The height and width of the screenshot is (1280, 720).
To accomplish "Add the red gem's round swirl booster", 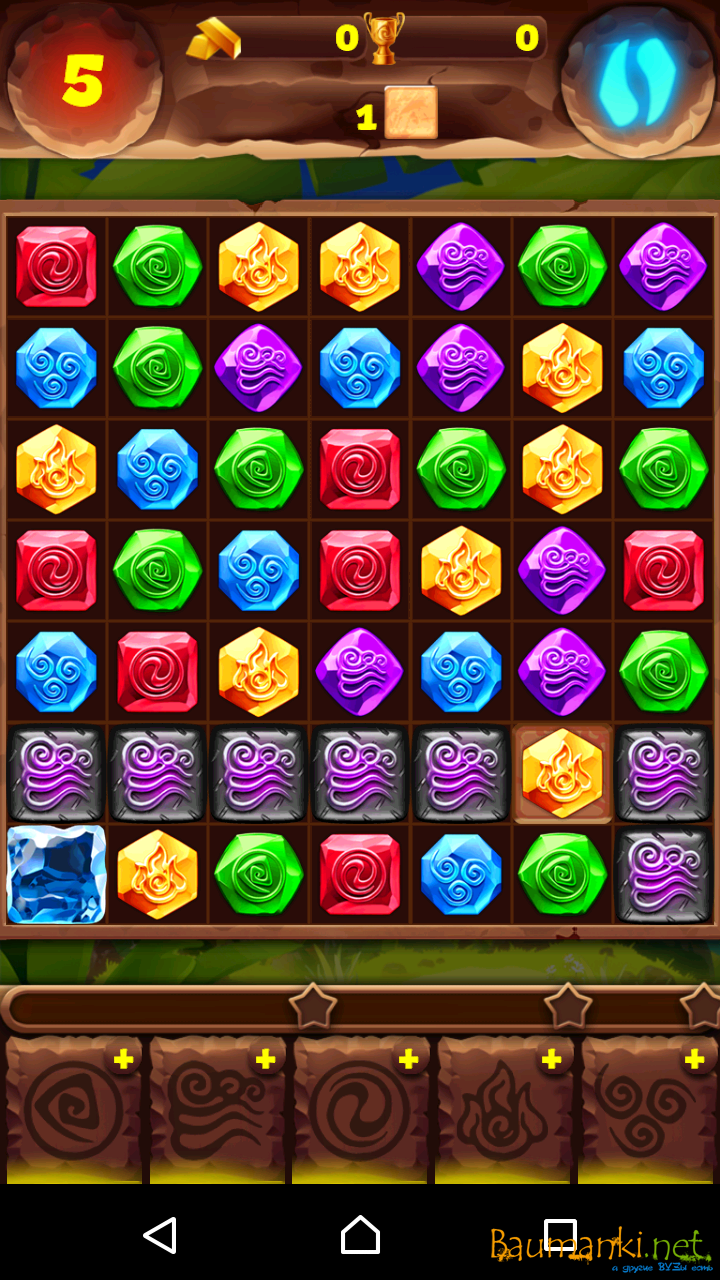I will pos(408,1060).
